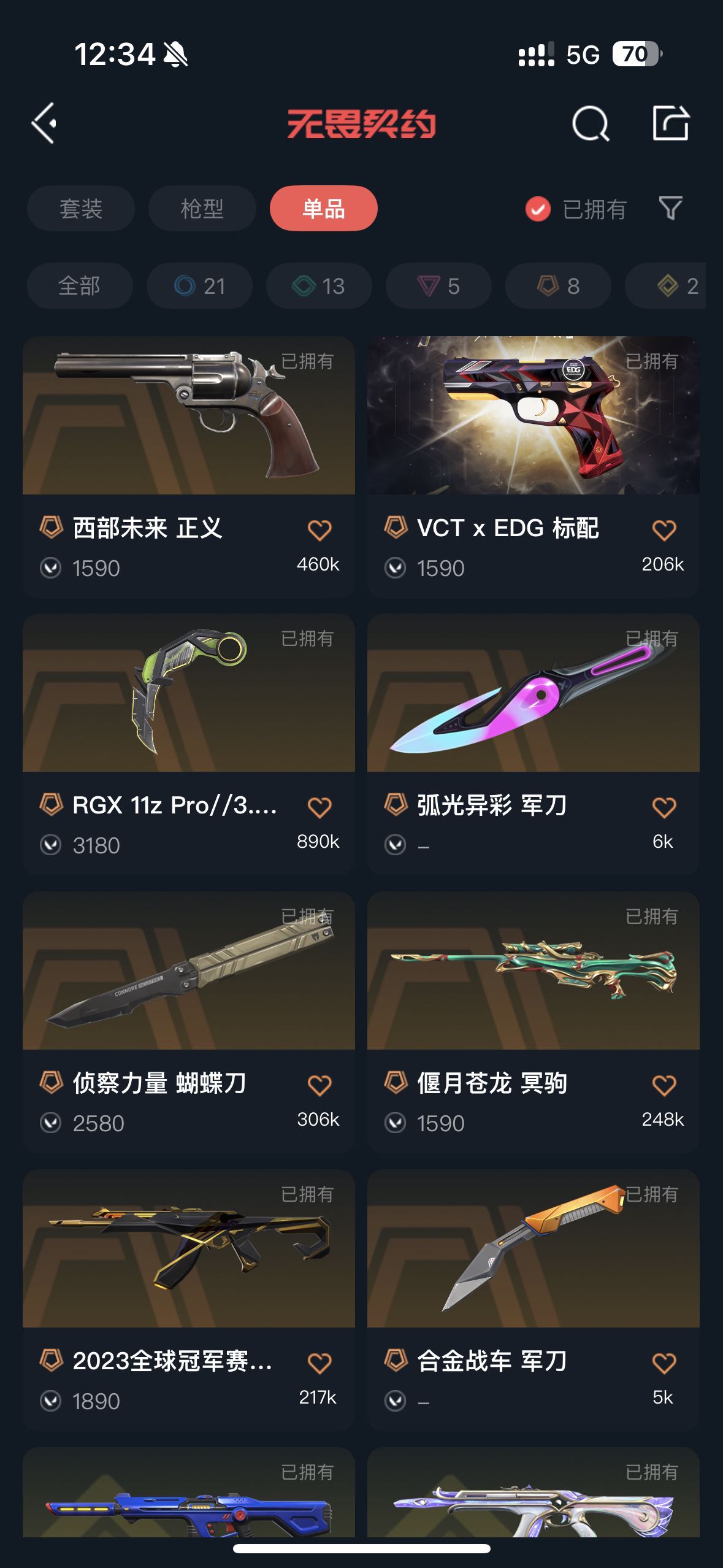Favorite the 弧光异彩 军刀 skin
723x1568 pixels.
(664, 807)
